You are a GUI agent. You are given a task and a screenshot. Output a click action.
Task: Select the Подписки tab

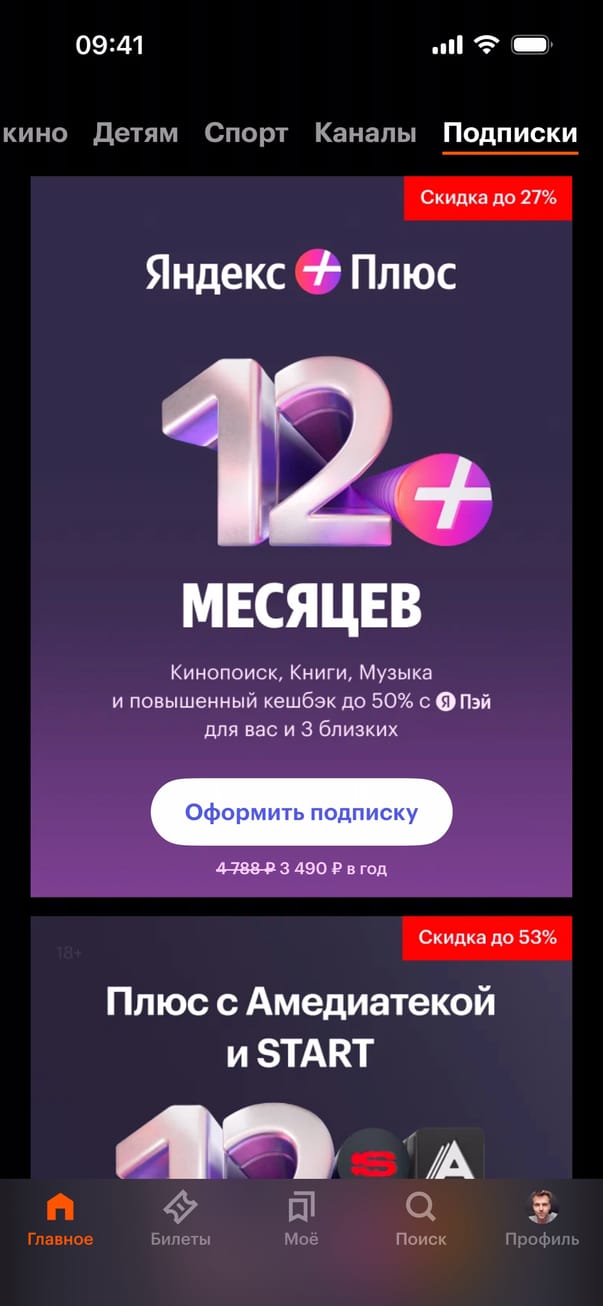click(510, 133)
